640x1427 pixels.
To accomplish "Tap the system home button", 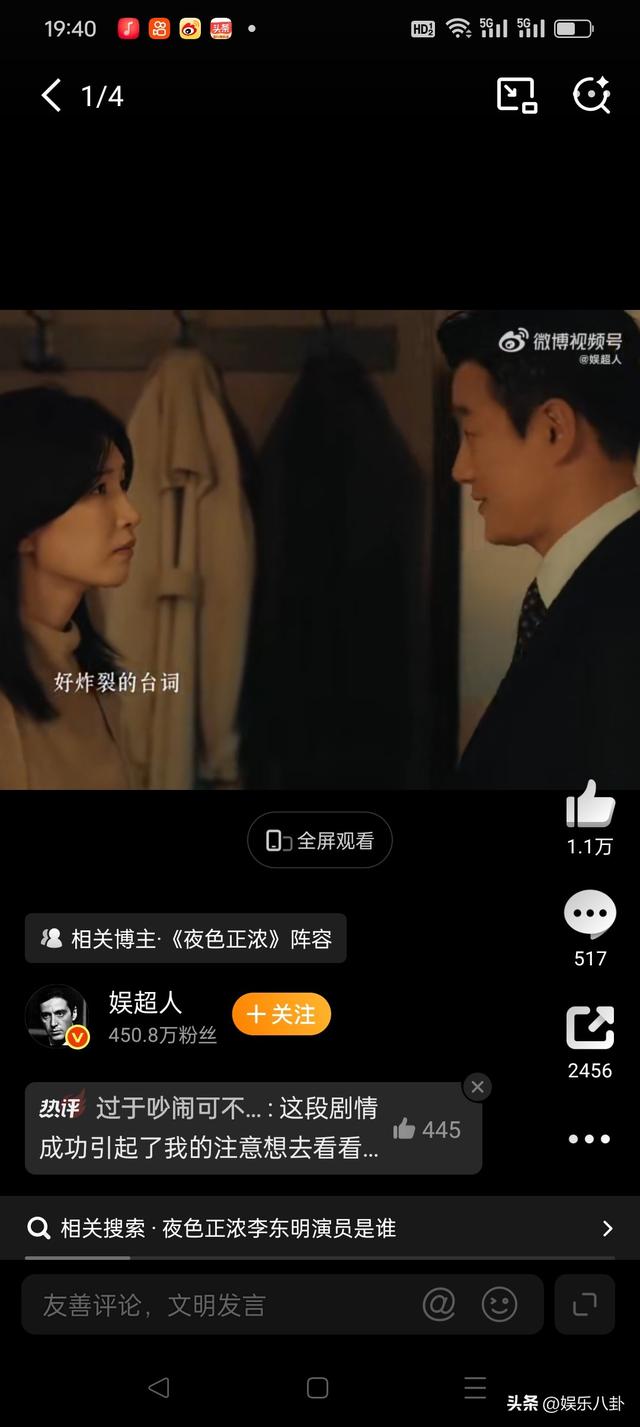I will 318,1388.
